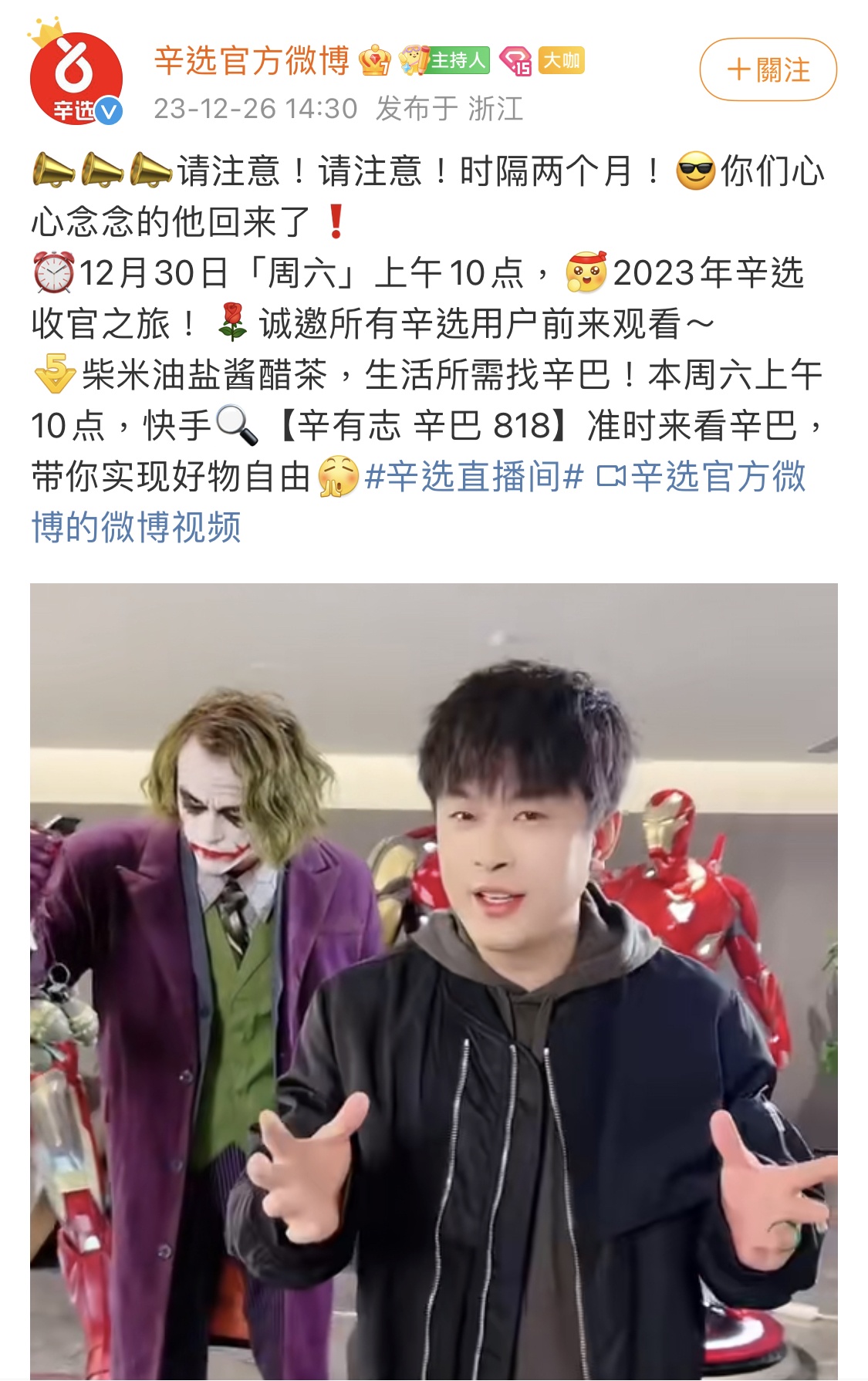
Task: Follow 辛选官方微博 with the 關注 button
Action: pyautogui.click(x=767, y=70)
